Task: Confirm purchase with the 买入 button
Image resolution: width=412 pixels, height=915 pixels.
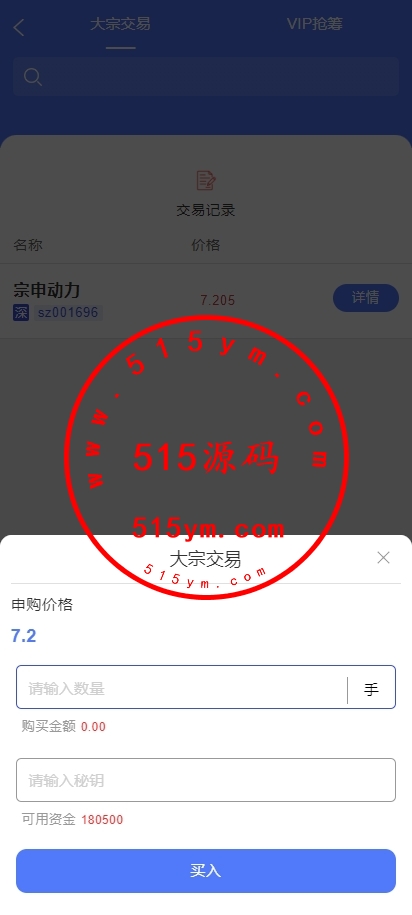Action: tap(206, 871)
